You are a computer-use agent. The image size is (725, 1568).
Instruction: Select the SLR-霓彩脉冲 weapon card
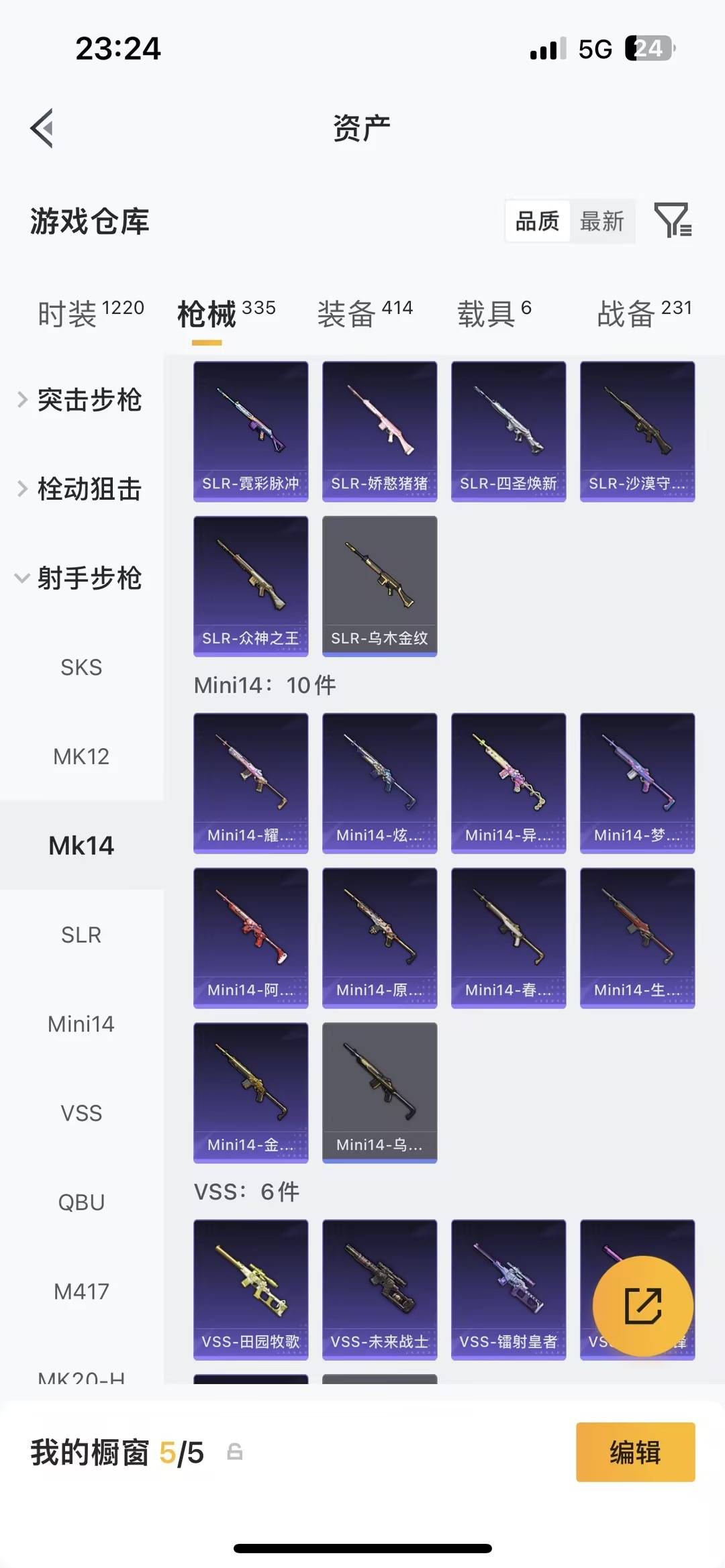click(x=250, y=429)
